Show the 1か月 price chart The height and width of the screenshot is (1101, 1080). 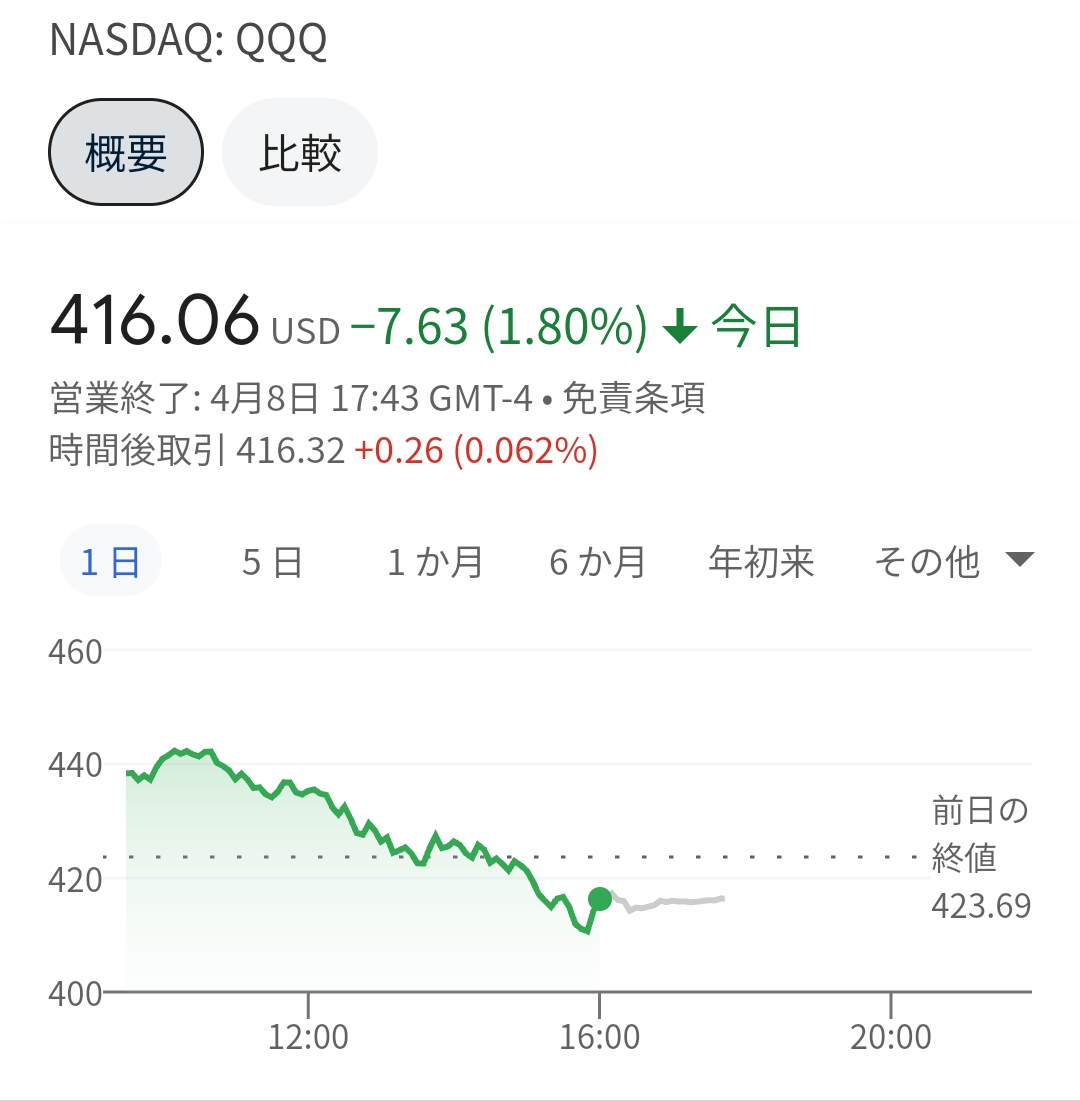pos(435,562)
